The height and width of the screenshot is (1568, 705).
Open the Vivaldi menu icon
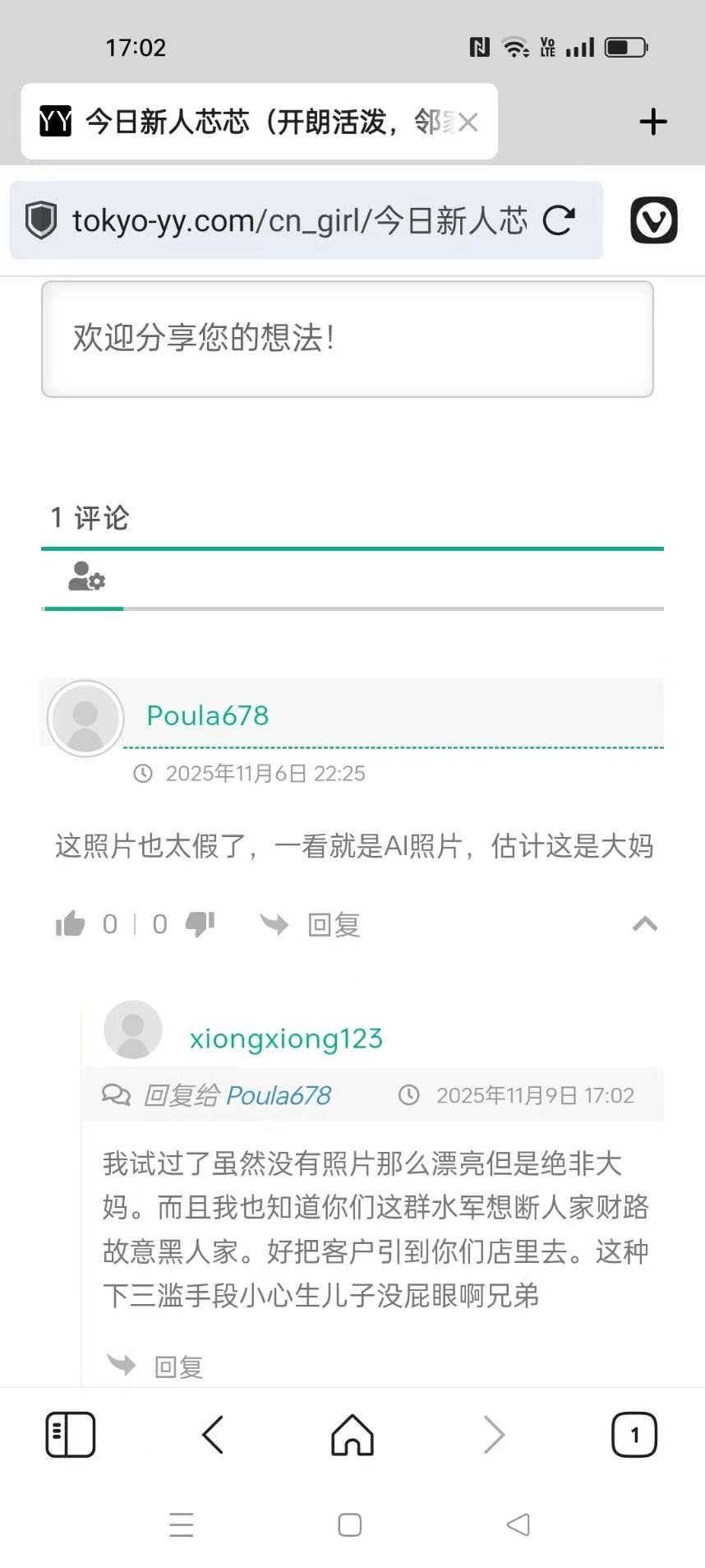tap(654, 220)
